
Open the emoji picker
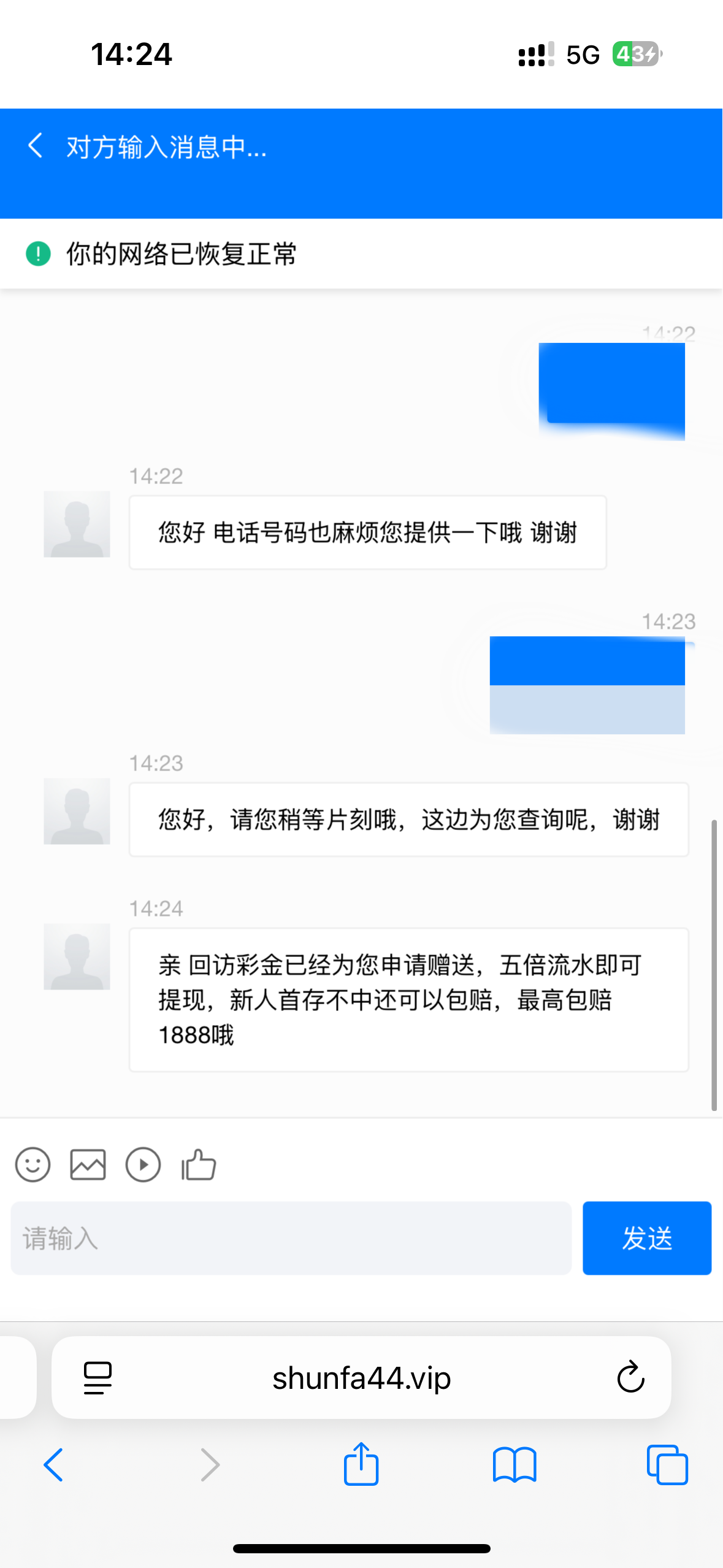point(33,1164)
